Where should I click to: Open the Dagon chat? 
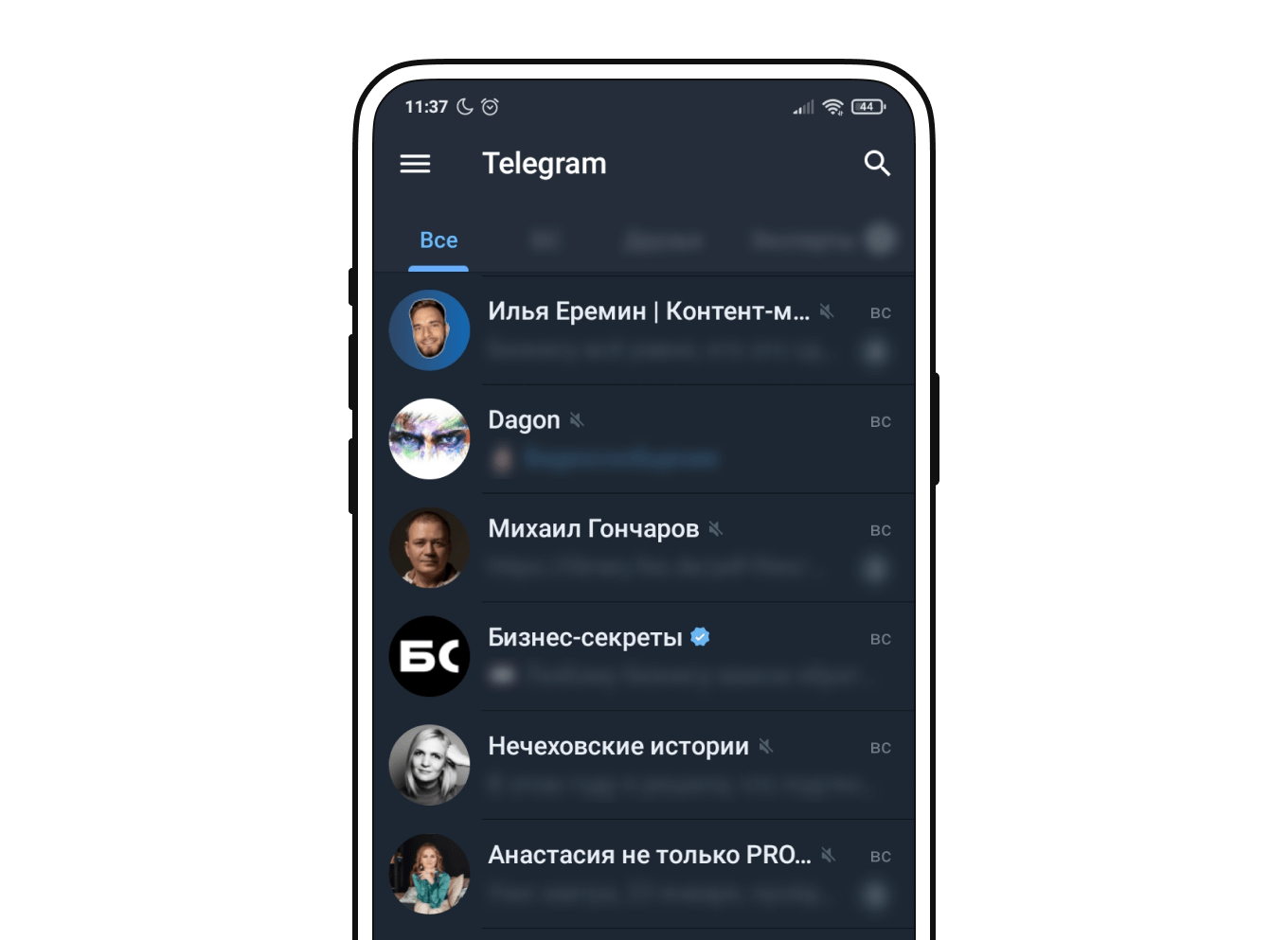coord(648,438)
